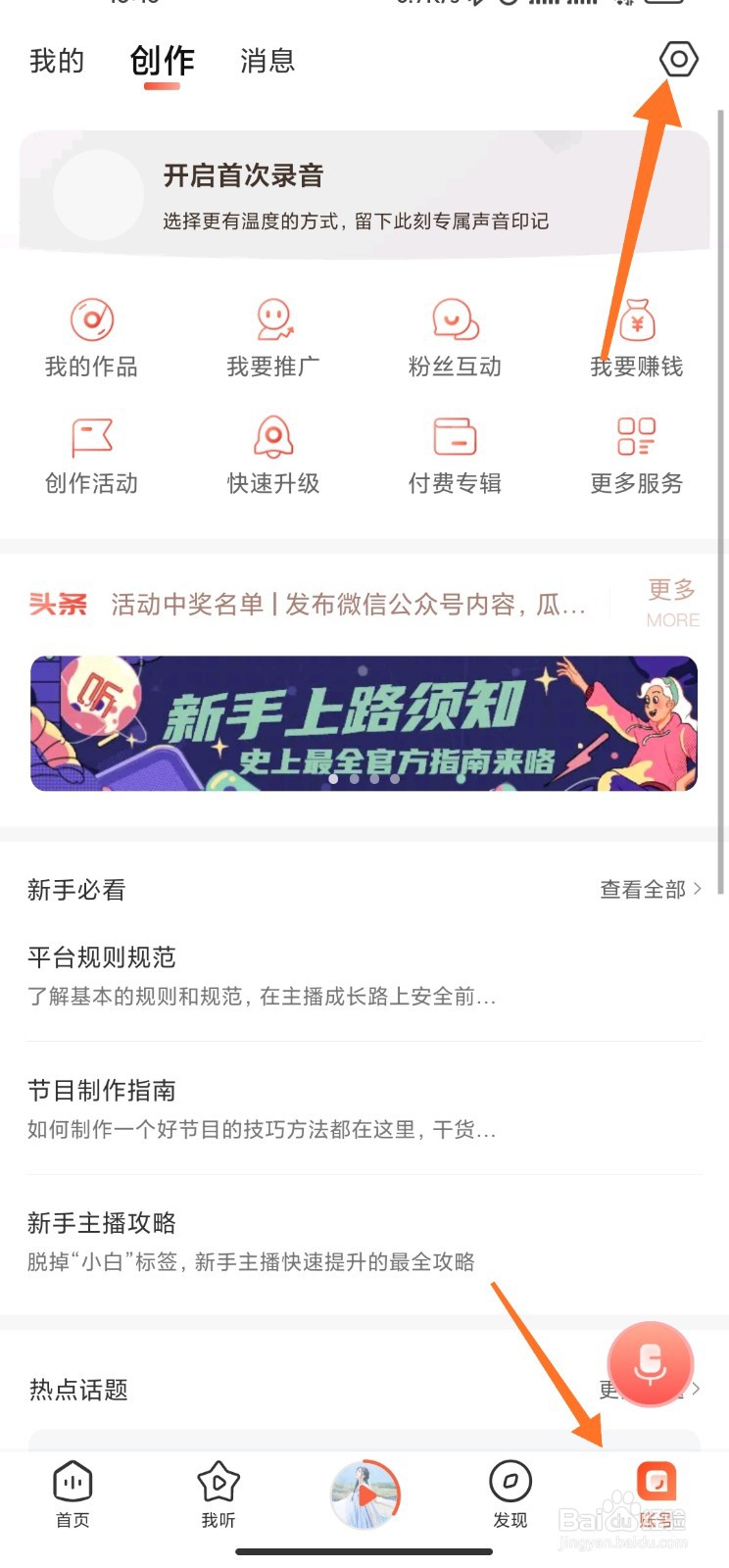Tap the floating microphone recording button

(650, 1363)
